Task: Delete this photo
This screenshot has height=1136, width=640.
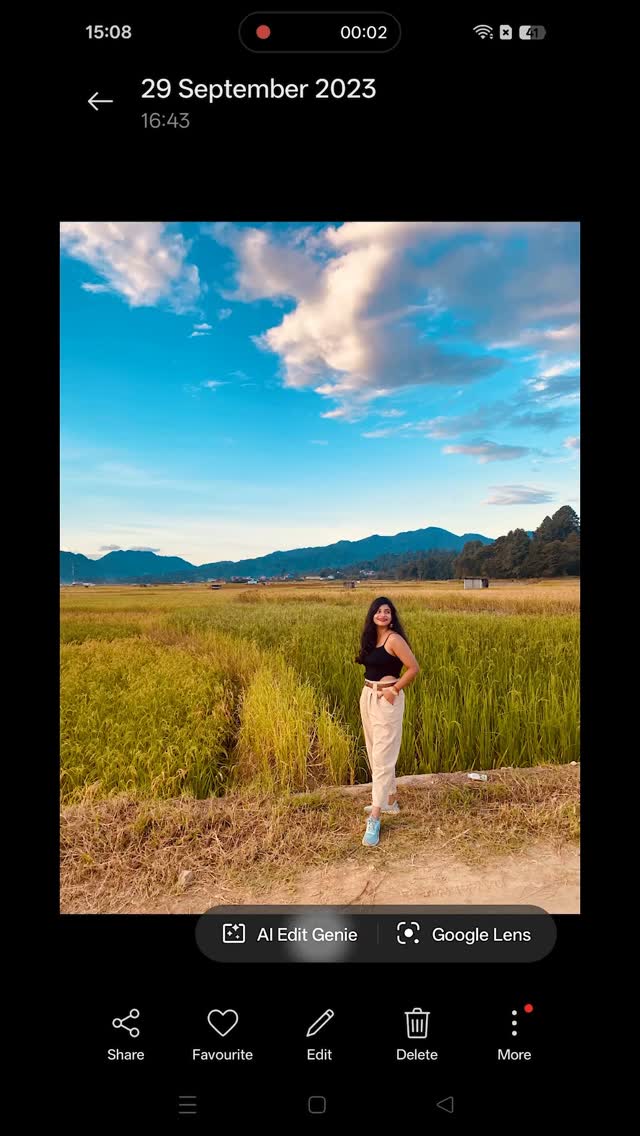Action: point(417,1034)
